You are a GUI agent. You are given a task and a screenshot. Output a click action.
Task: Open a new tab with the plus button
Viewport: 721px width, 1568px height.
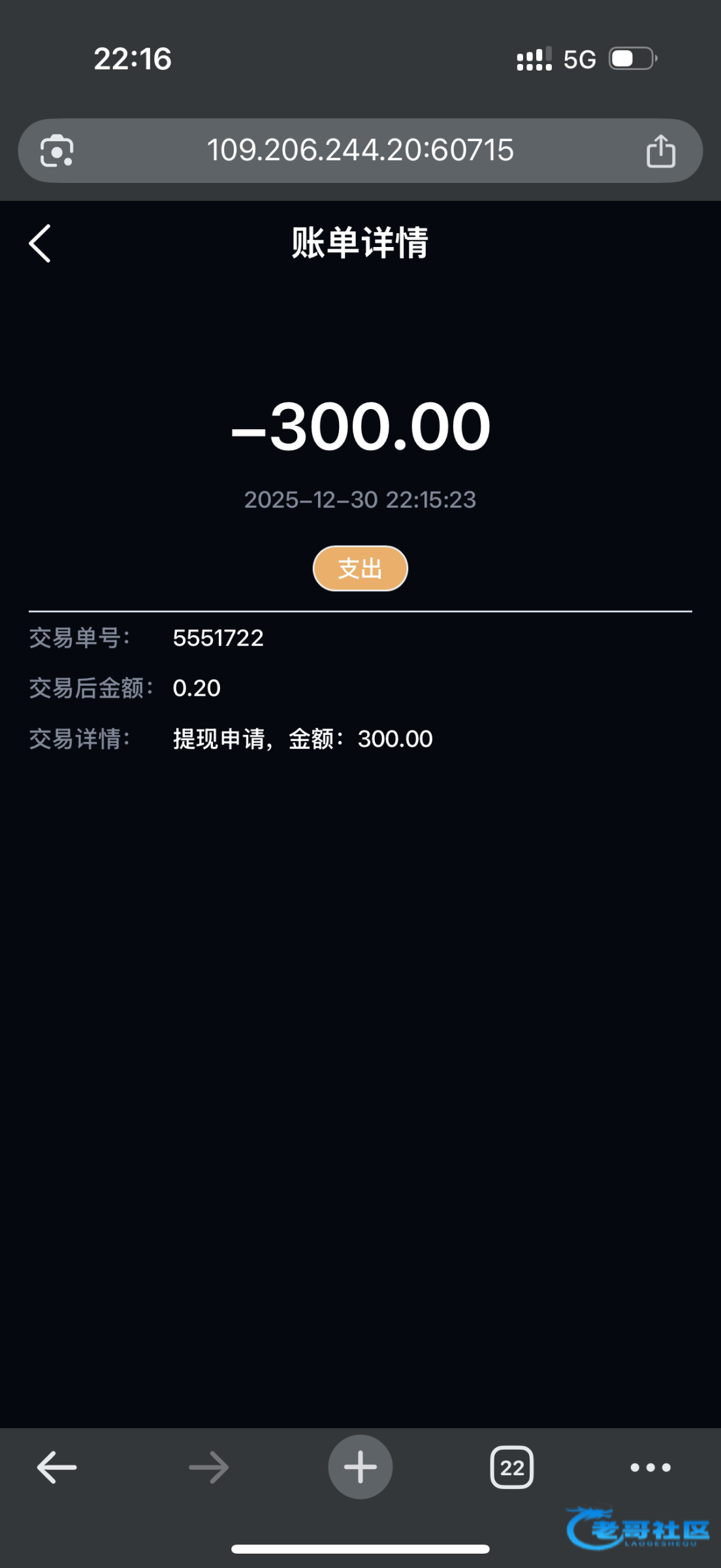360,1467
